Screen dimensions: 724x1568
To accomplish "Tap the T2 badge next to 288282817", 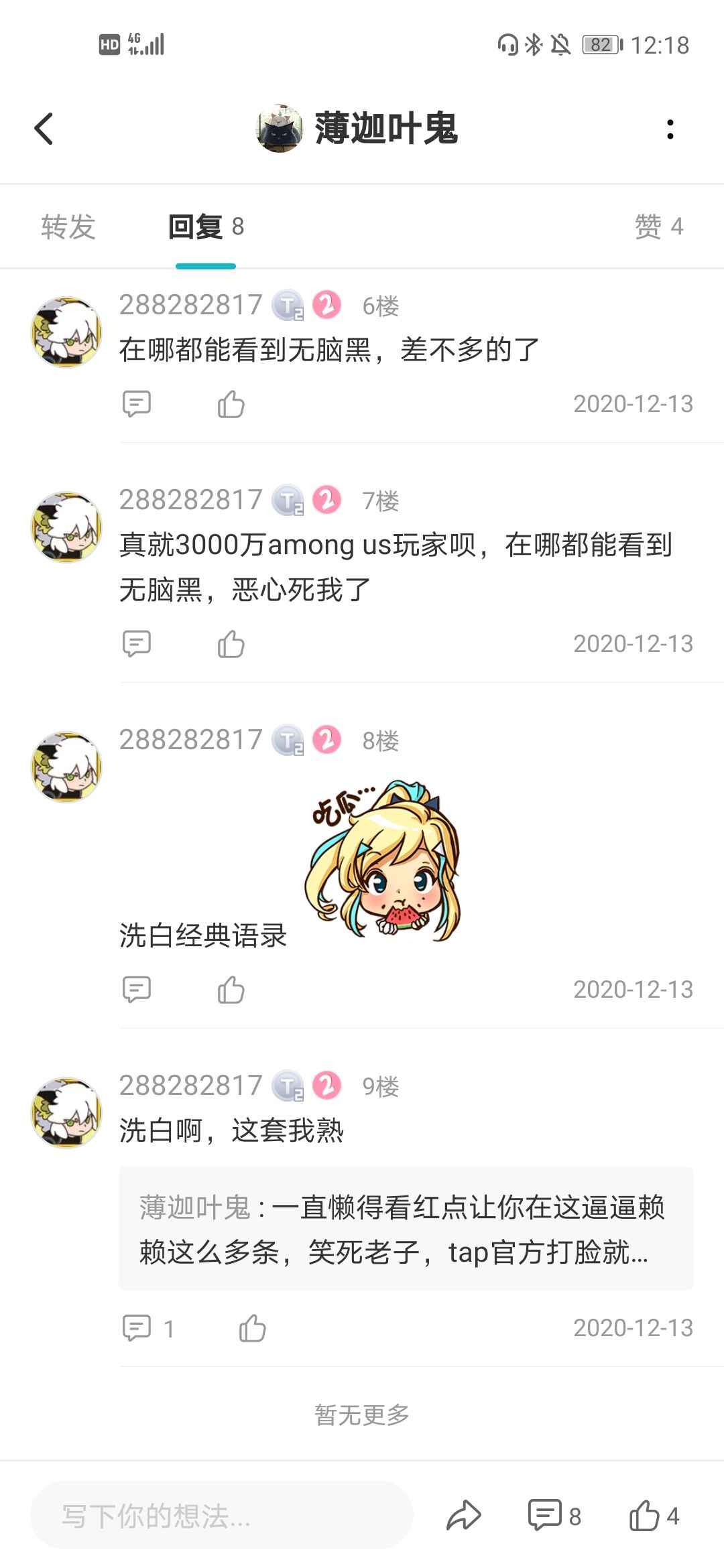I will (290, 305).
